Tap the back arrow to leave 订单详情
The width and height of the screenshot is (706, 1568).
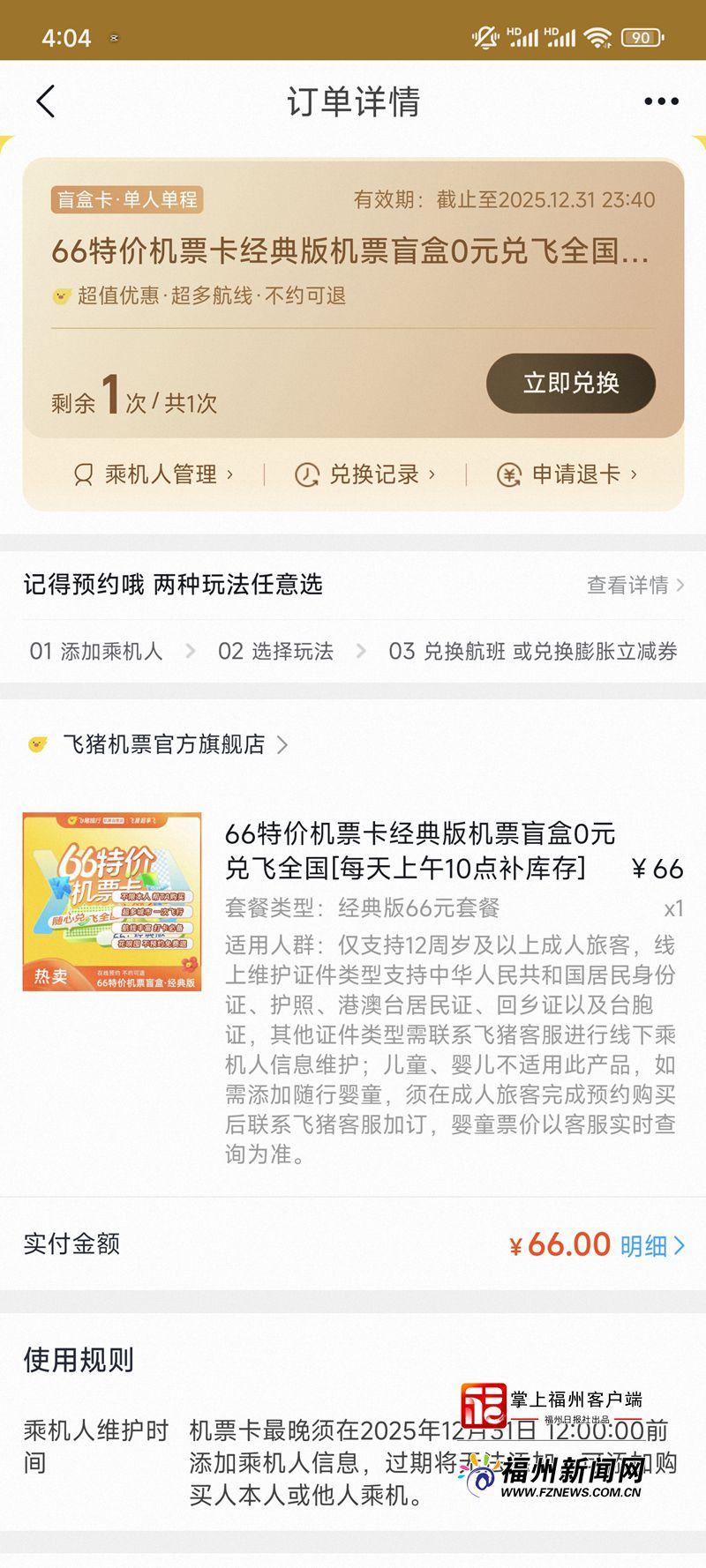coord(46,101)
